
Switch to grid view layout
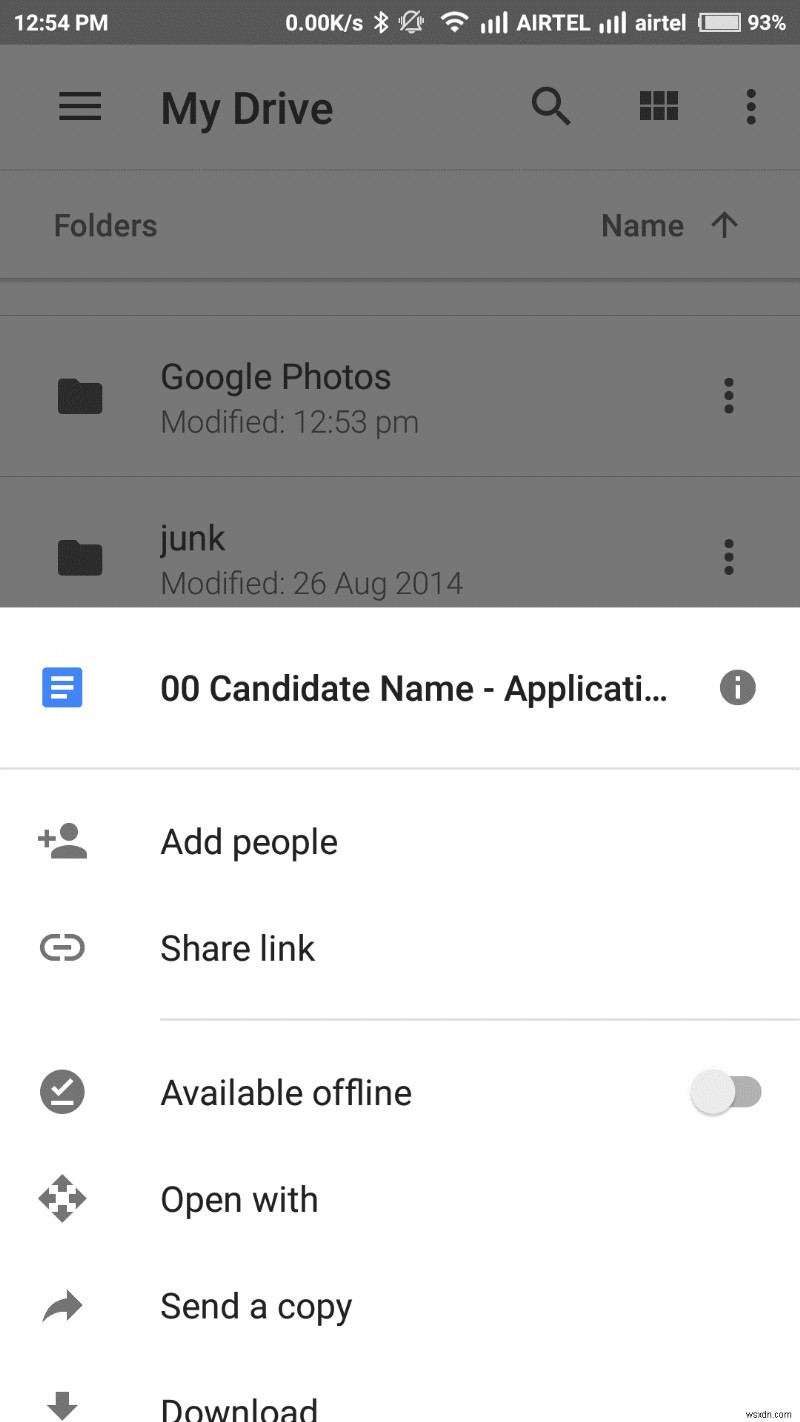tap(658, 106)
